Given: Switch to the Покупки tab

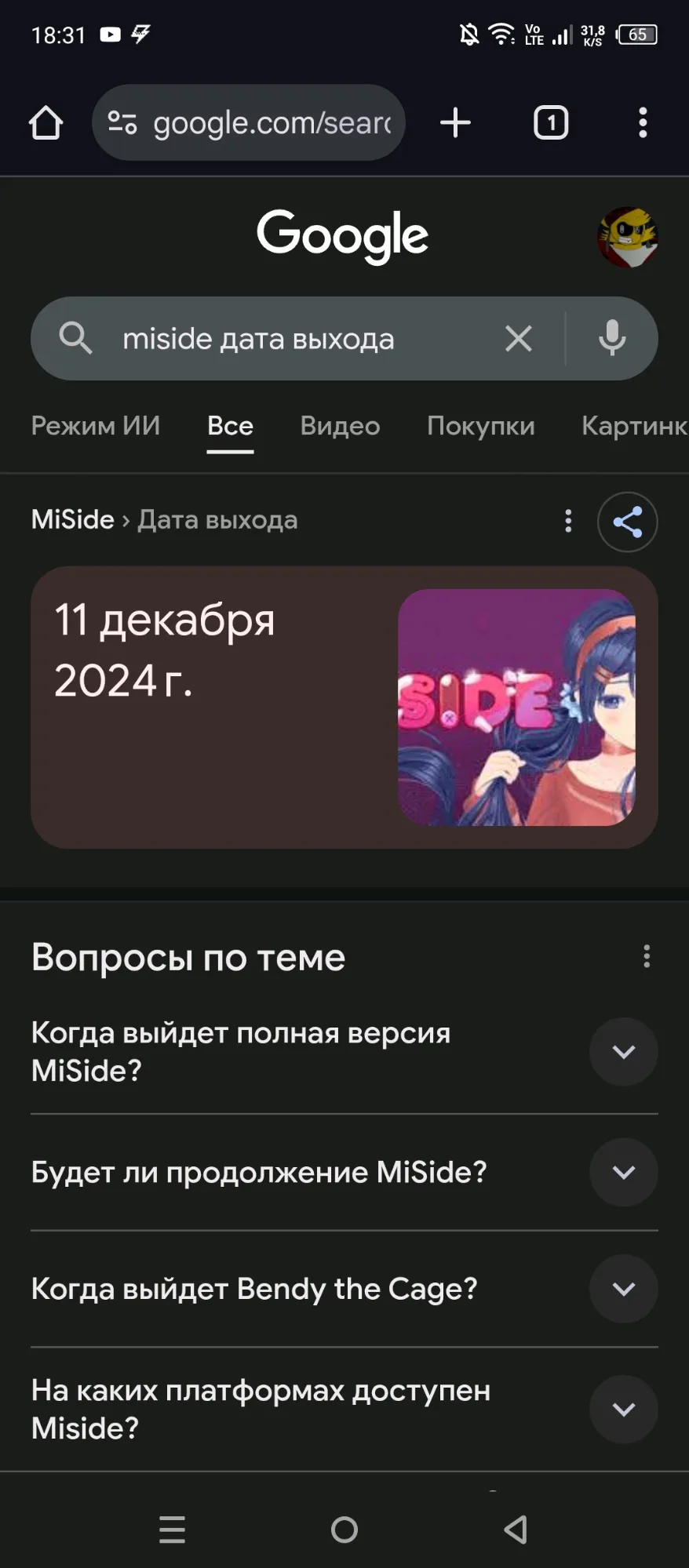Looking at the screenshot, I should click(480, 426).
